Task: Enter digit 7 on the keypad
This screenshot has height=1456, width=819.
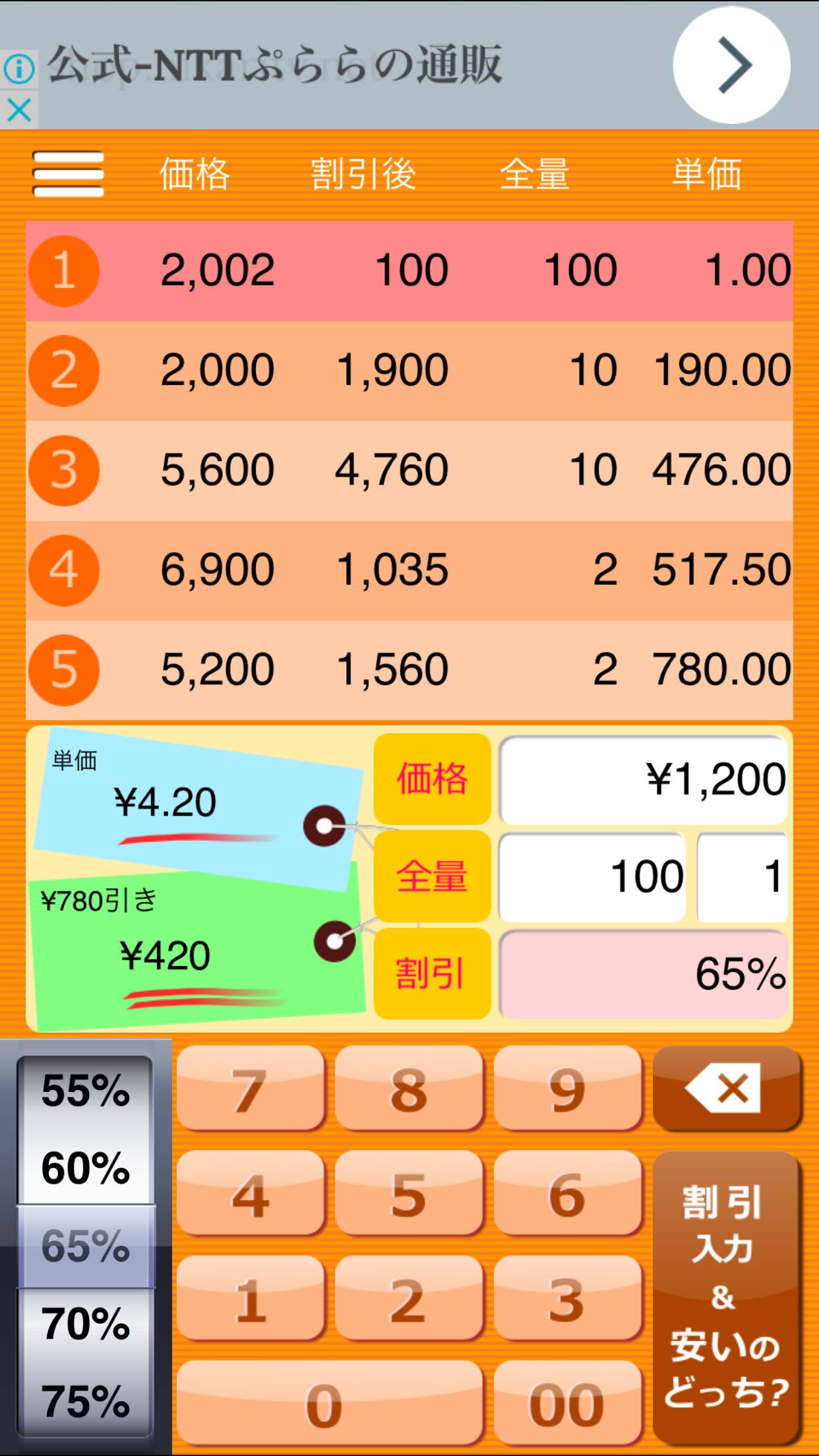Action: [x=251, y=1089]
